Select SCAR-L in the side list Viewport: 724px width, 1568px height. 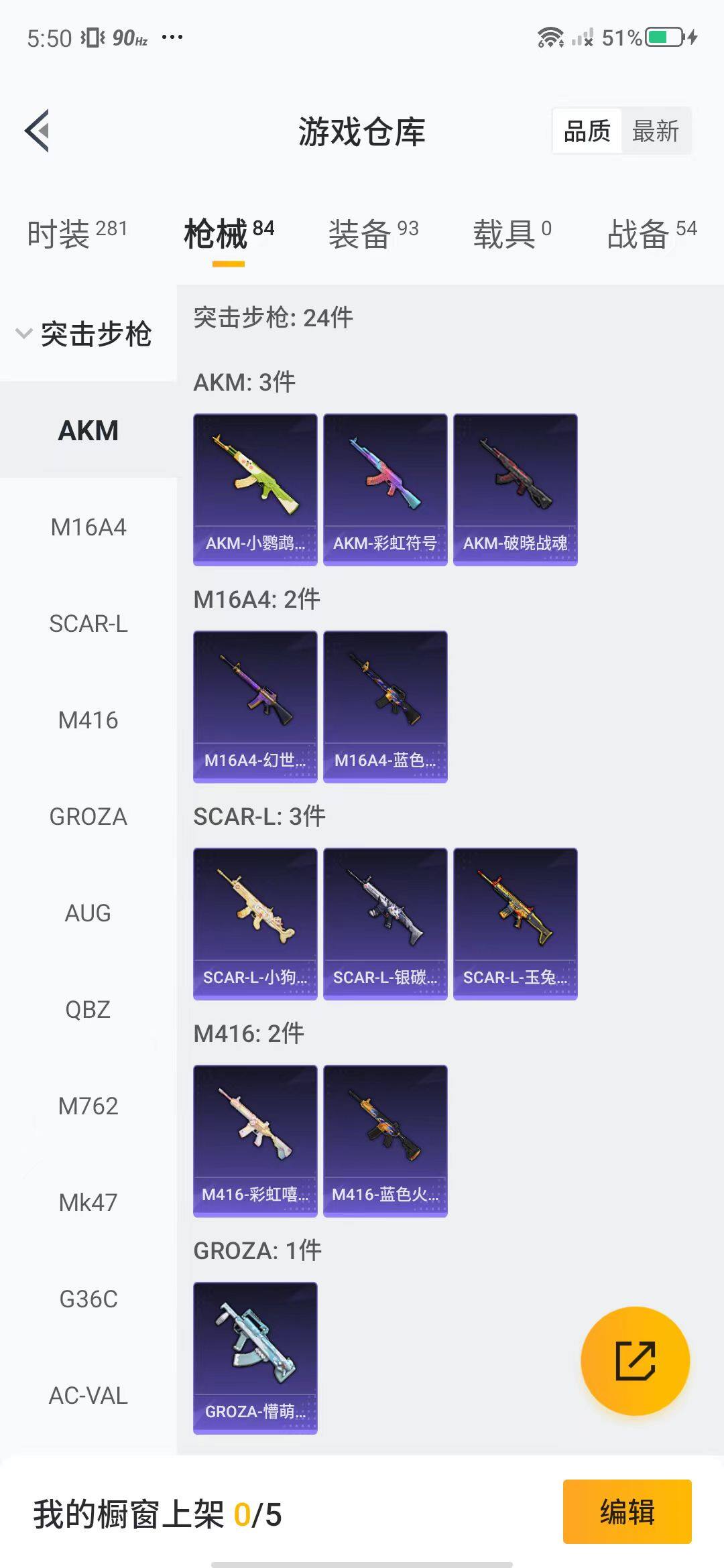coord(88,624)
